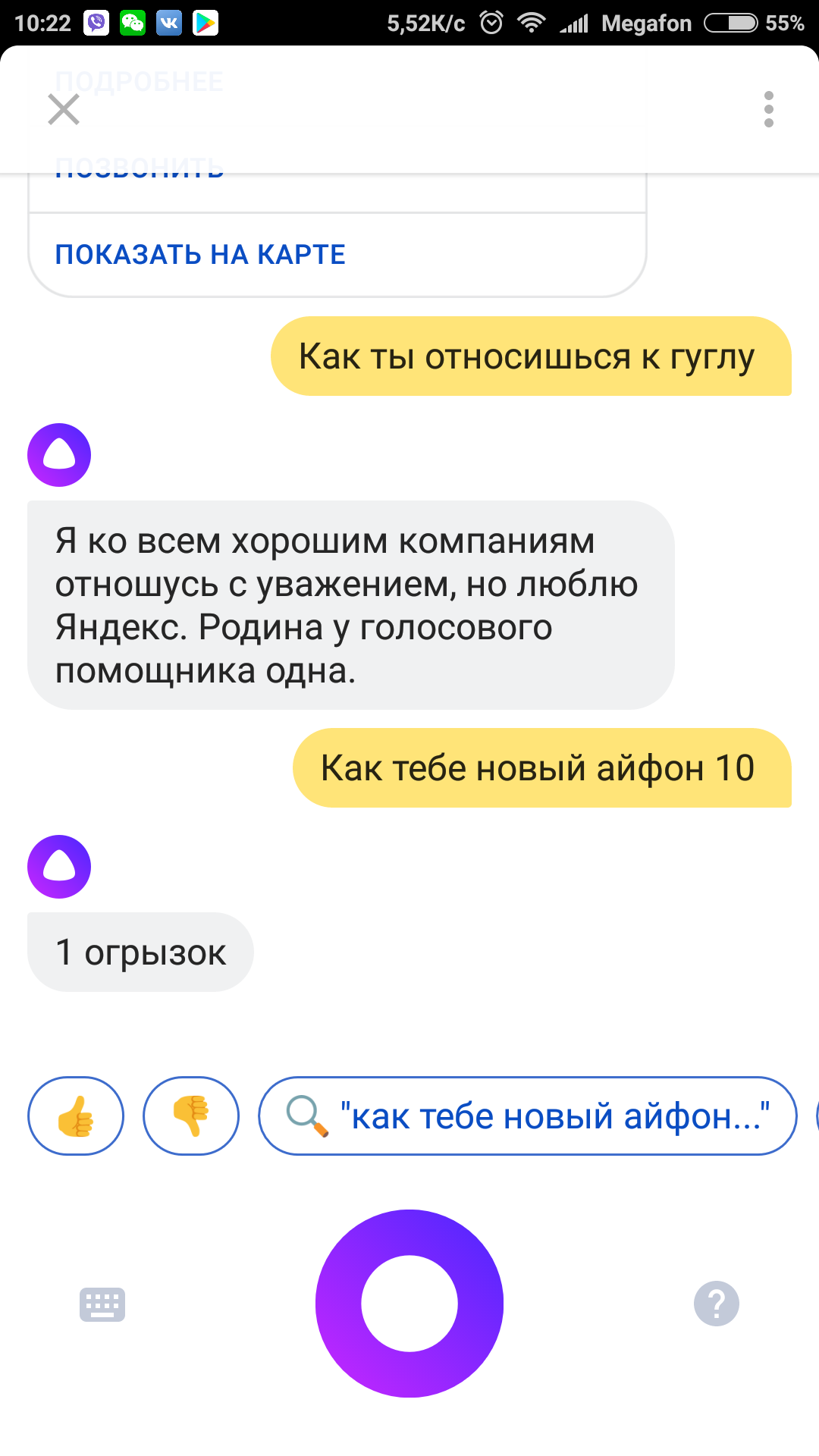The width and height of the screenshot is (819, 1456).
Task: Close the Alice assistant dialog
Action: tap(64, 109)
